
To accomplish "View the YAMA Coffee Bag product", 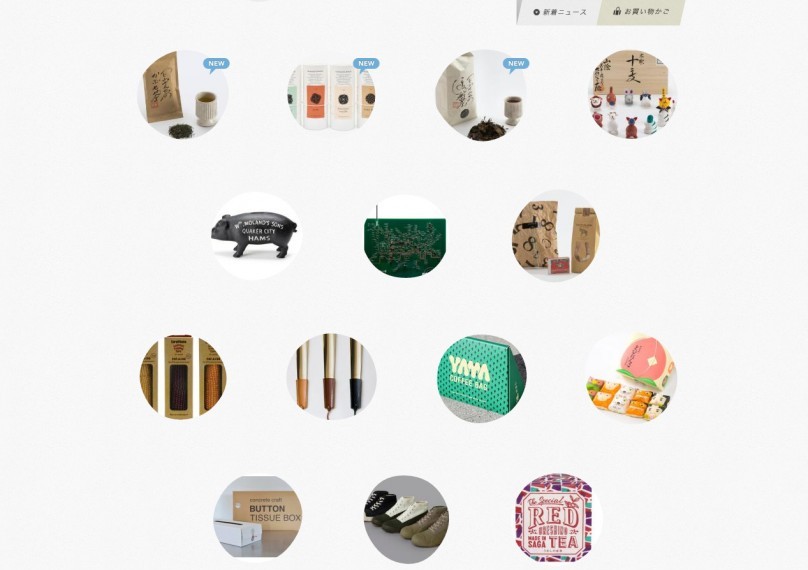I will pos(481,378).
